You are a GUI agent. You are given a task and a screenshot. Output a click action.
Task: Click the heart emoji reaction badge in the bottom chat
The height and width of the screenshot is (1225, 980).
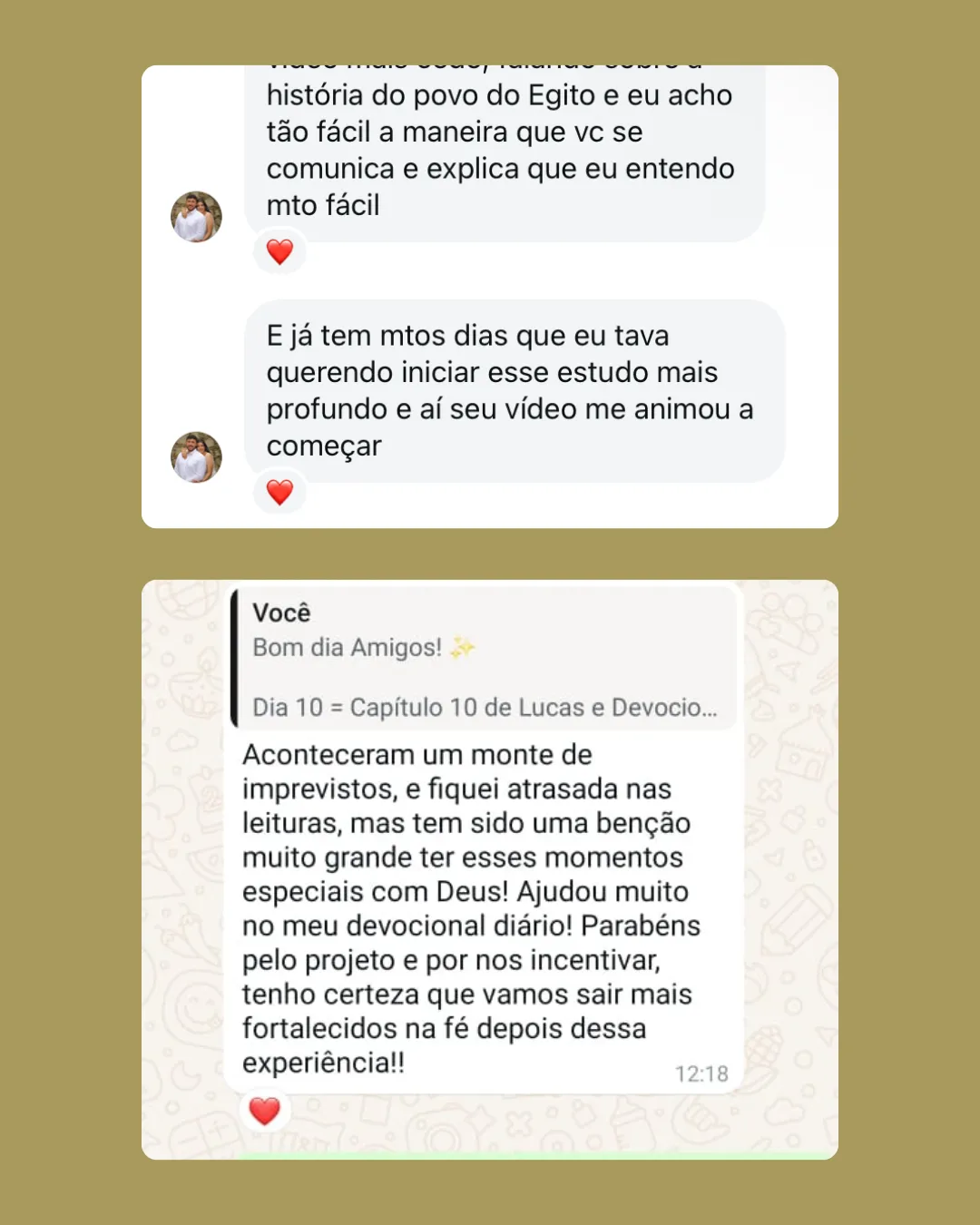point(265,1110)
